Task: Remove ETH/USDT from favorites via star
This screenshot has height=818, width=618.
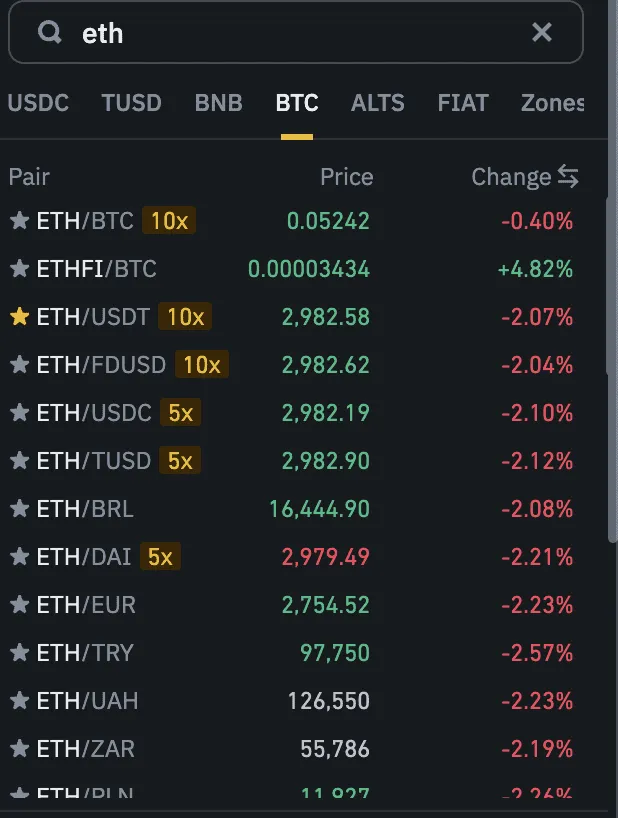Action: [19, 317]
